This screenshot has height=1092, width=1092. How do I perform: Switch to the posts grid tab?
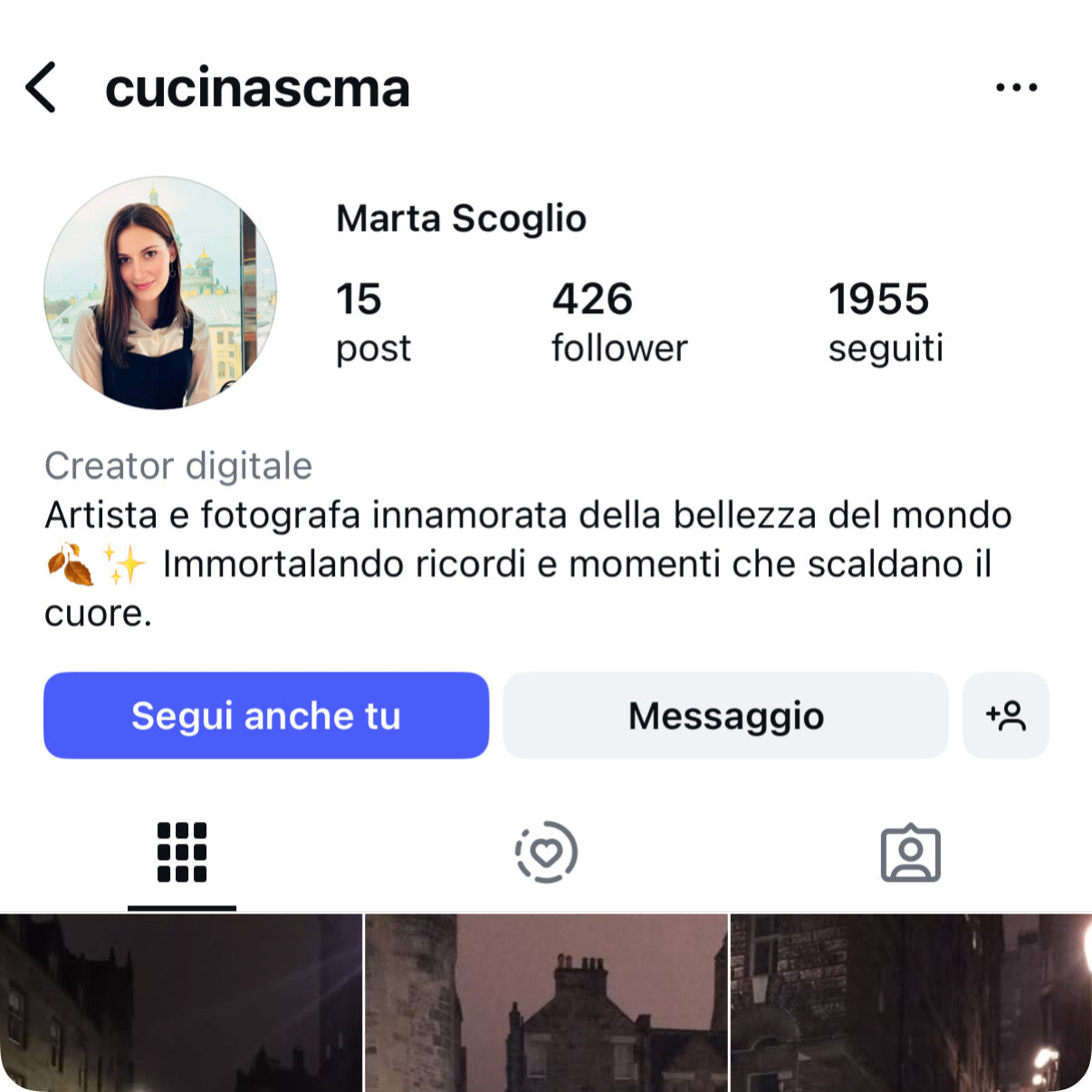coord(182,852)
